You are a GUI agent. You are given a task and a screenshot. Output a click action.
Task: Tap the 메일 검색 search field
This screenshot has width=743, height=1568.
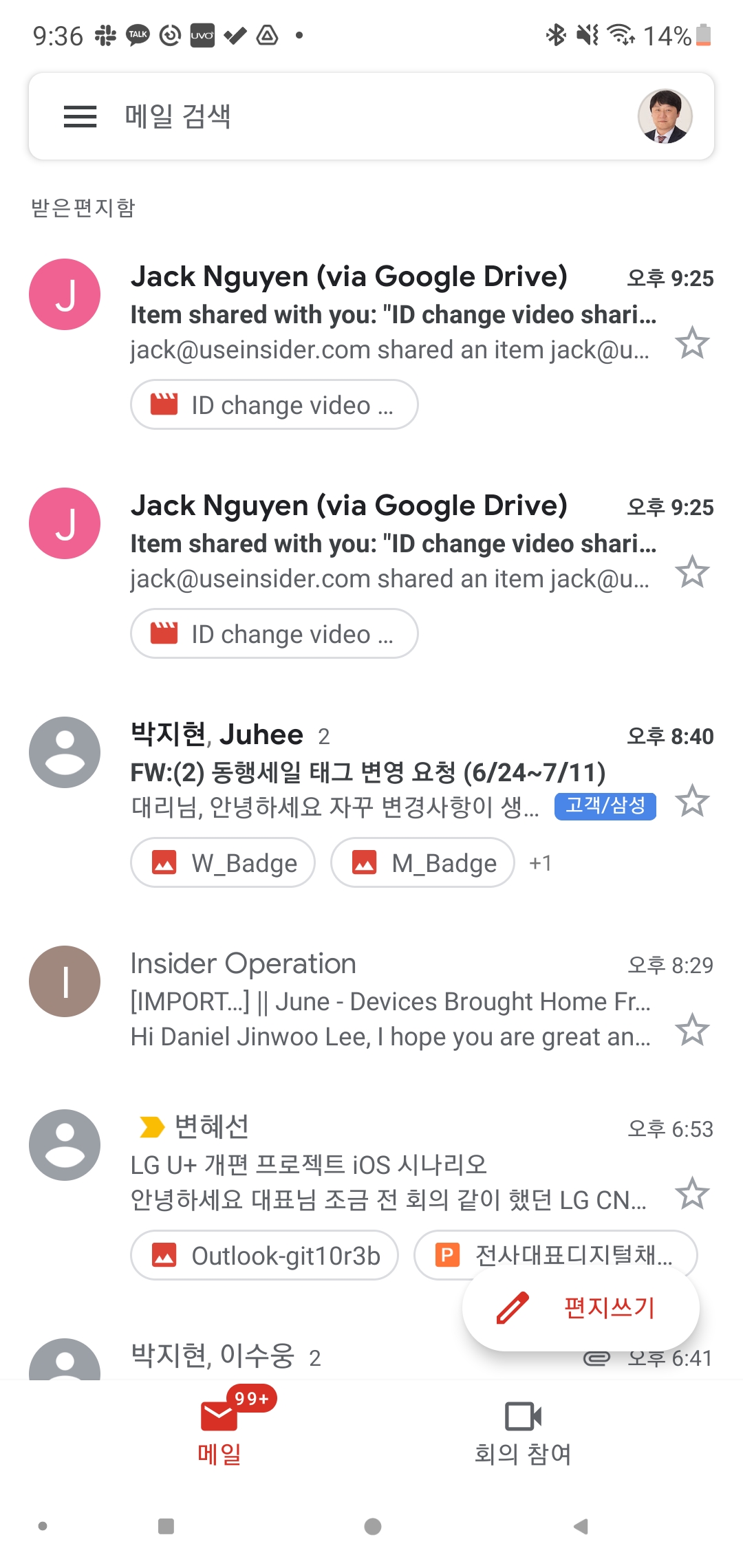(344, 117)
